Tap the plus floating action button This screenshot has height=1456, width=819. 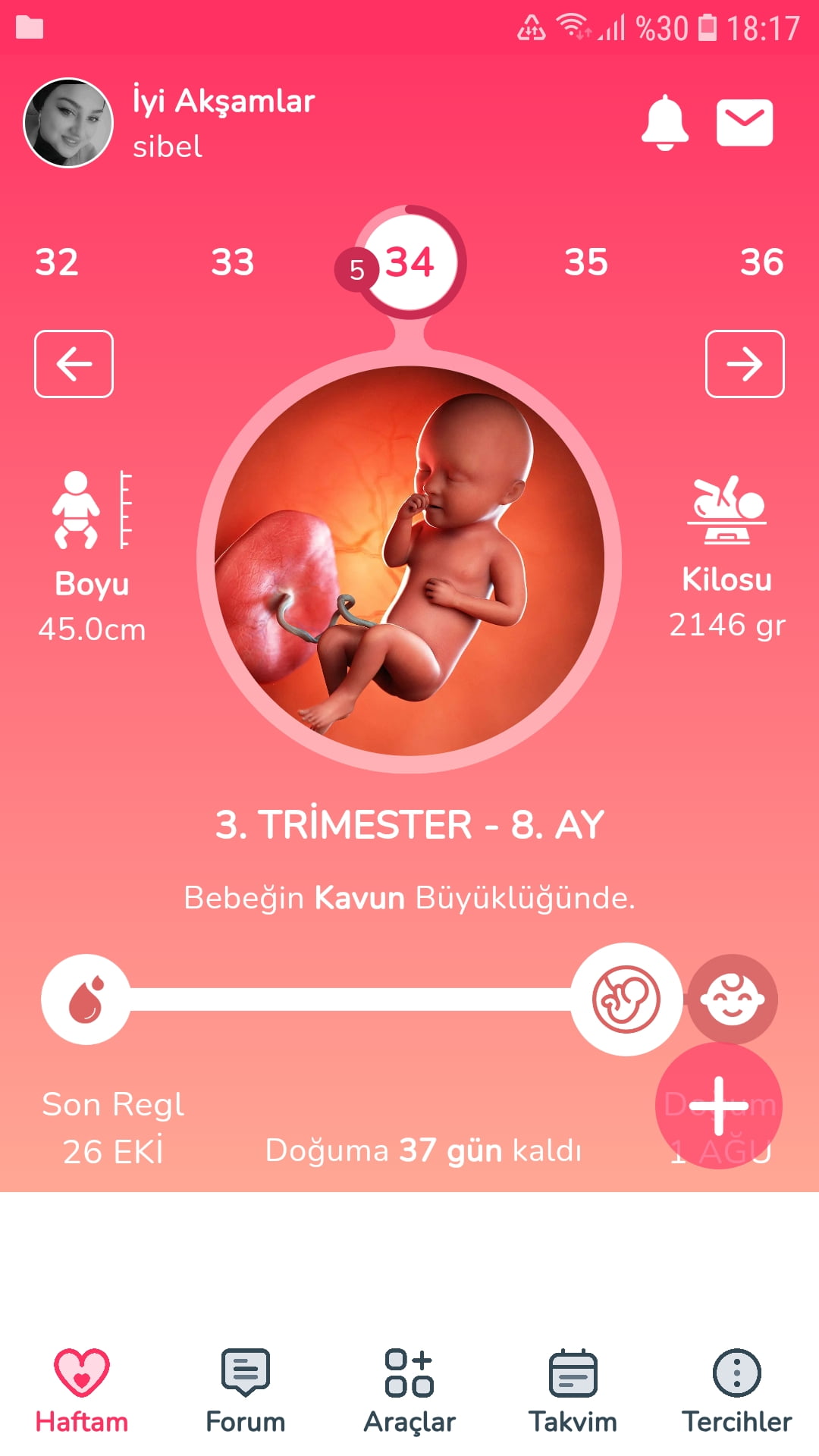(718, 1106)
